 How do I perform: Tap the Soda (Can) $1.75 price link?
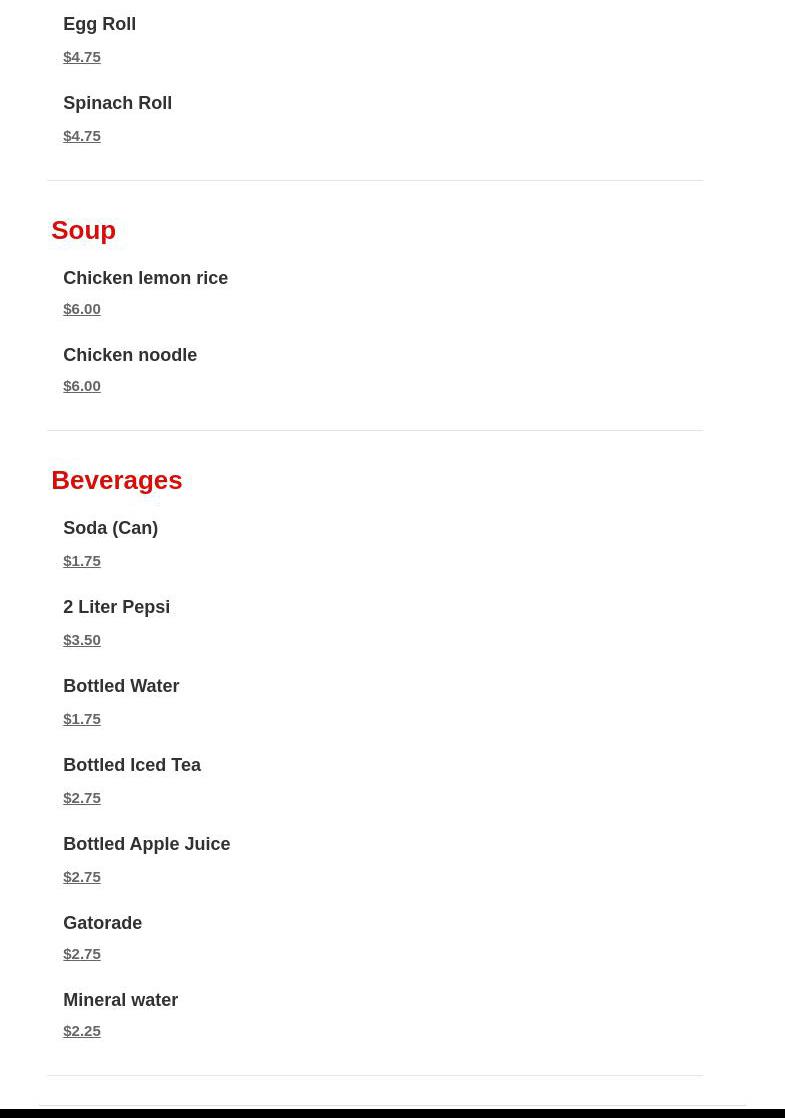click(82, 561)
